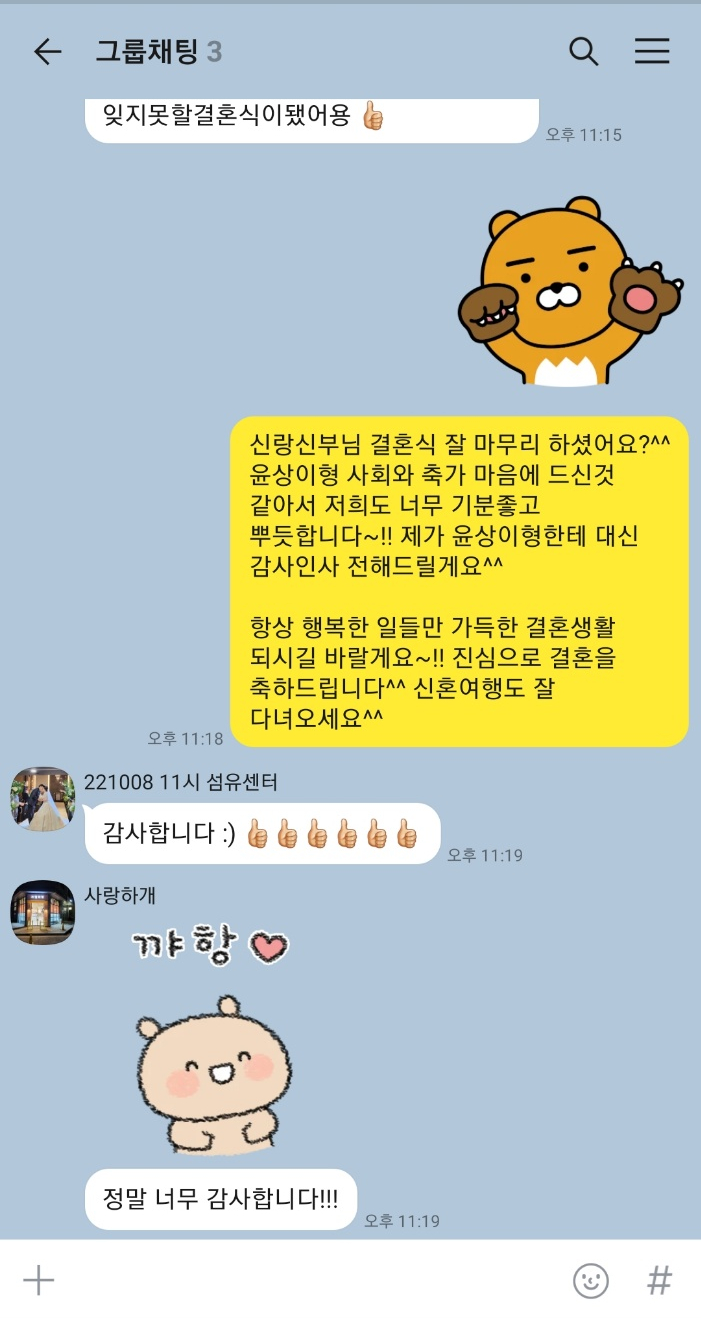
Task: Focus the message input field
Action: point(300,1280)
